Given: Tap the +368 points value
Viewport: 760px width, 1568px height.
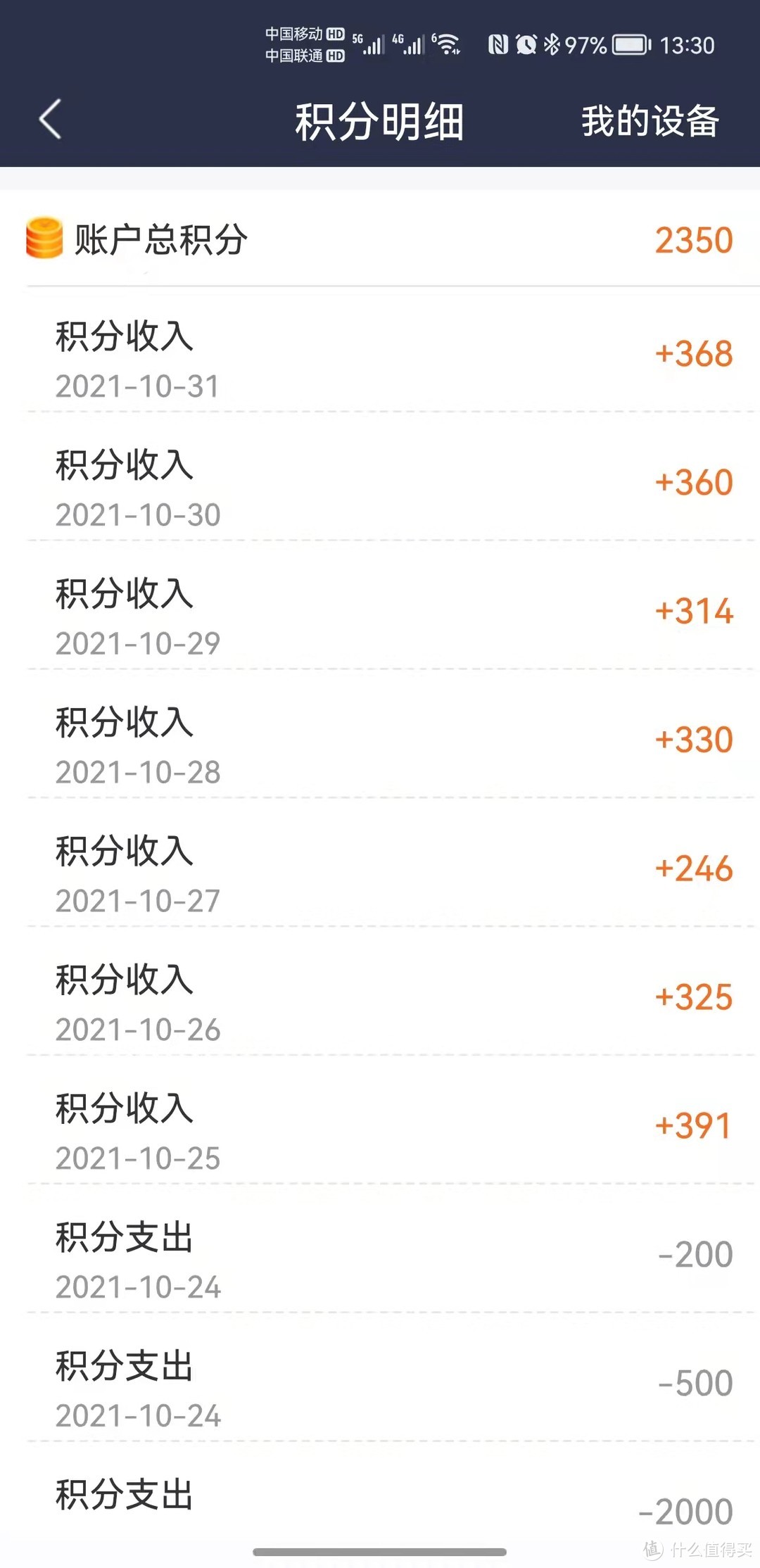Looking at the screenshot, I should pyautogui.click(x=692, y=355).
